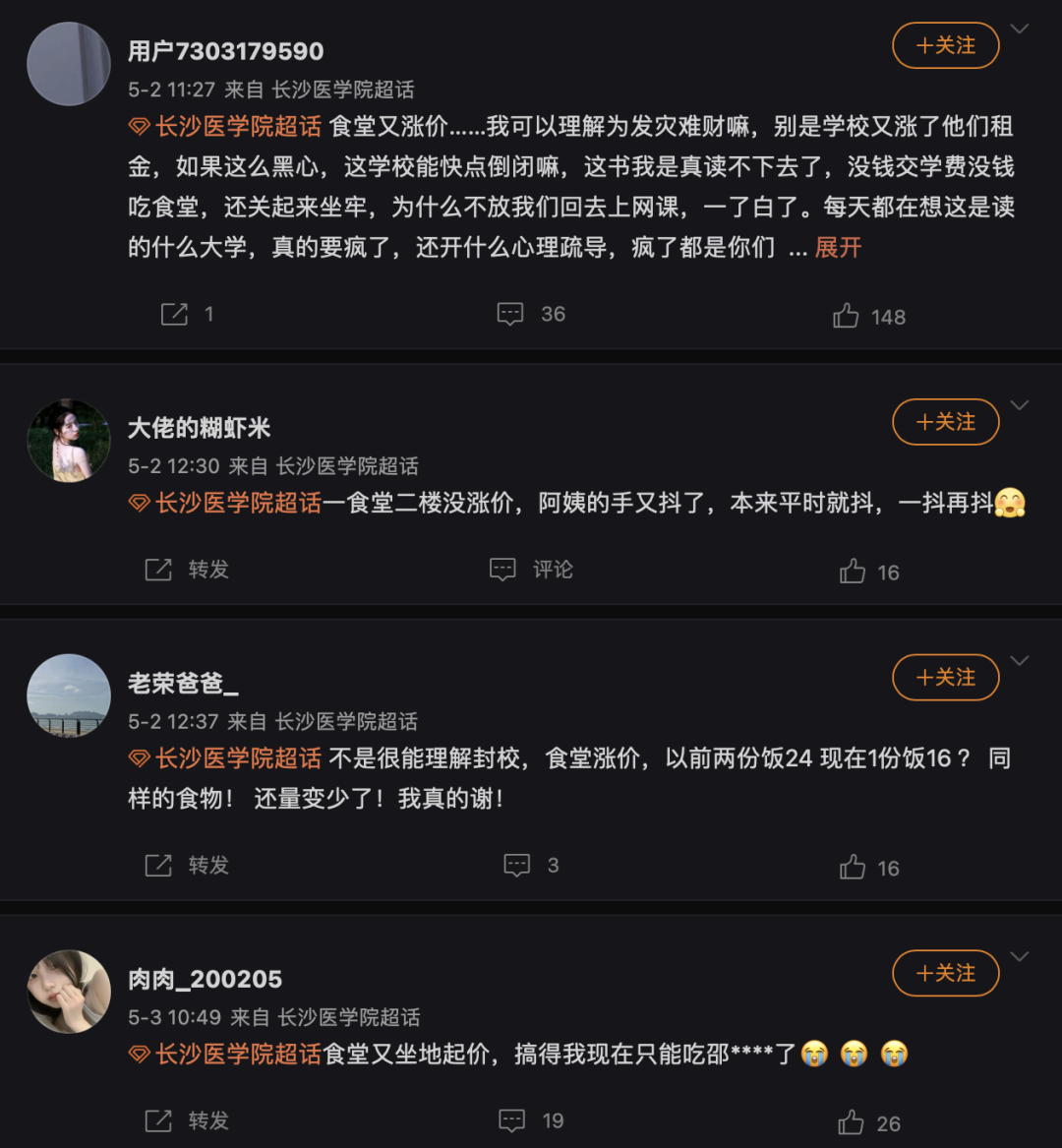Follow 老荣爸爸_
This screenshot has width=1062, height=1148.
tap(945, 678)
